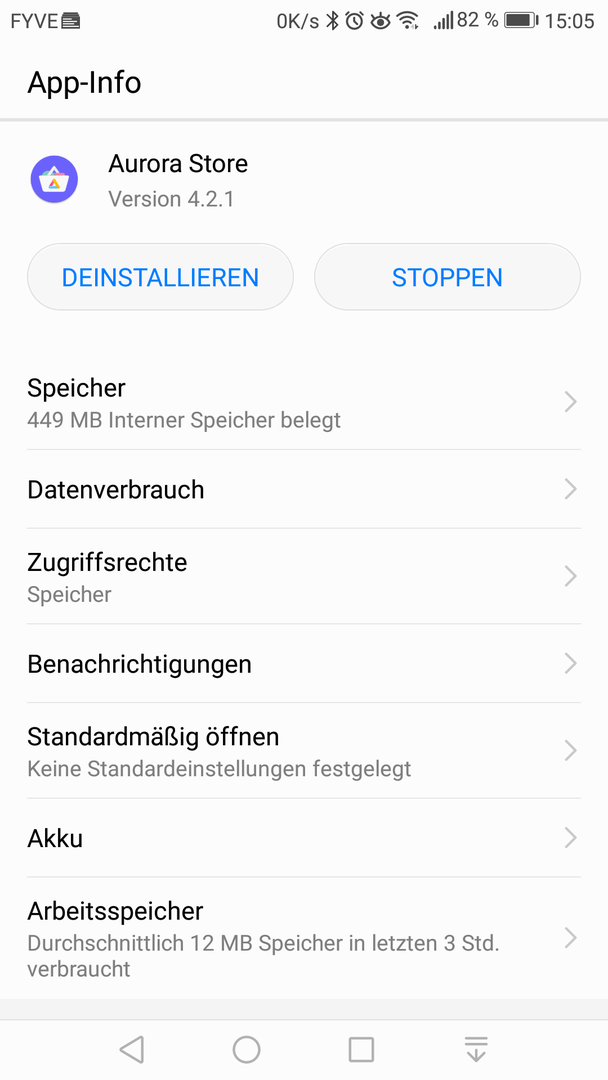Uninstall Aurora Store with Deinstallieren
The image size is (608, 1080).
pyautogui.click(x=160, y=277)
